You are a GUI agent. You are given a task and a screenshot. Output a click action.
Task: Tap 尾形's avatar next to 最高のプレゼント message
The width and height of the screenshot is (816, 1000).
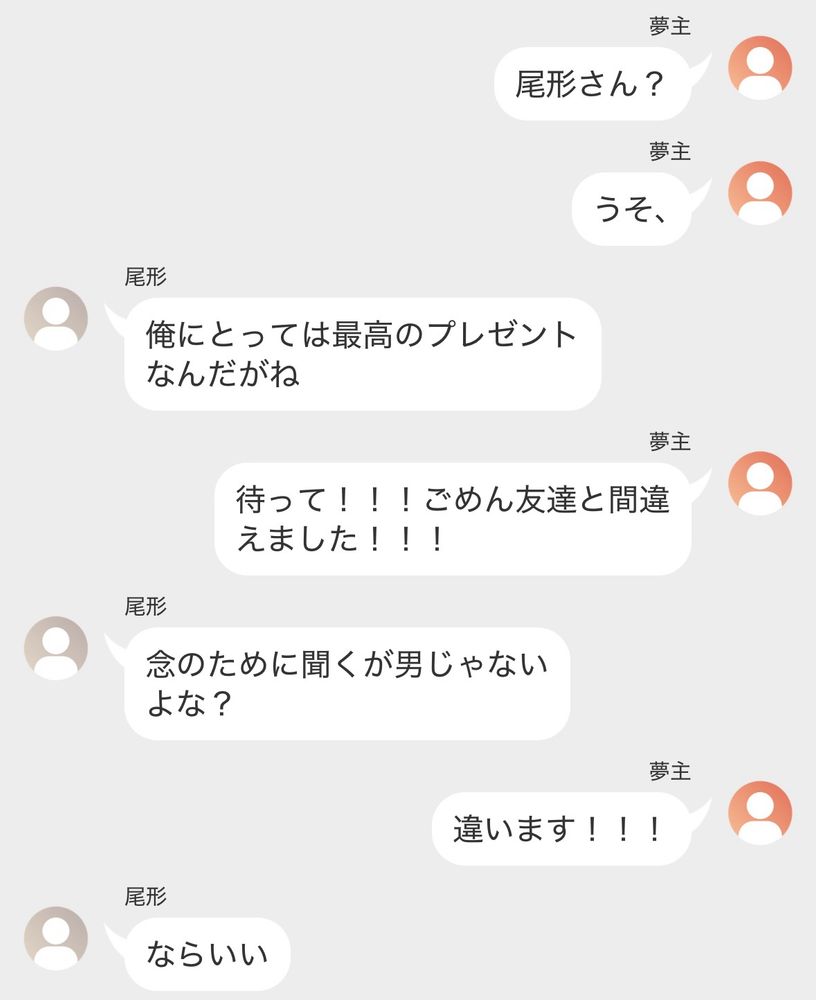56,318
